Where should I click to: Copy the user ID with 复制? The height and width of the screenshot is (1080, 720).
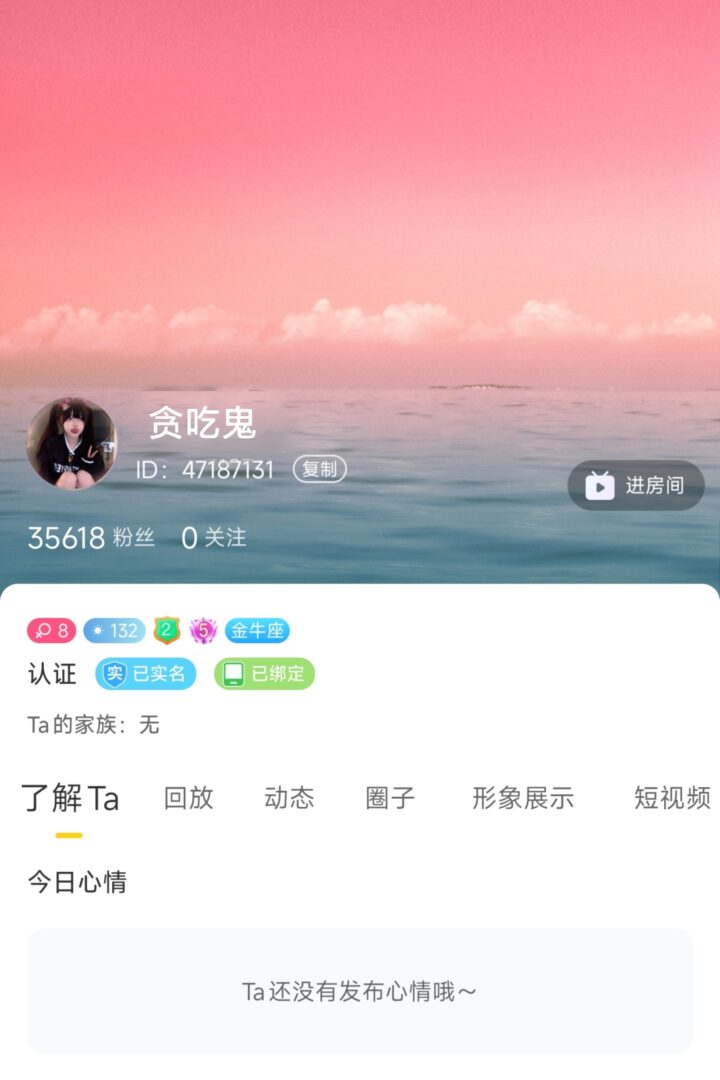[x=320, y=469]
